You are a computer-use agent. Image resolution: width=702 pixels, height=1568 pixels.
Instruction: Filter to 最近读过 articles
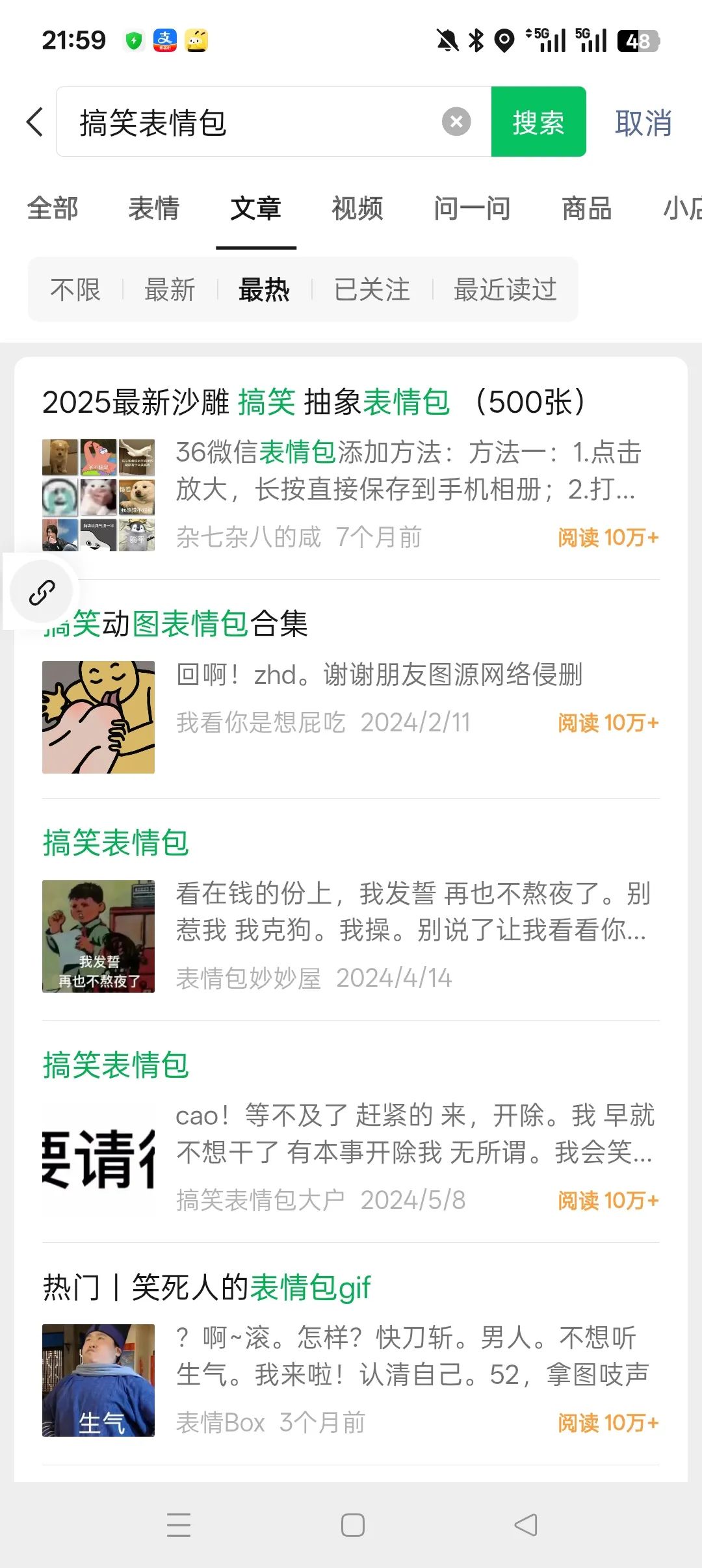click(505, 289)
